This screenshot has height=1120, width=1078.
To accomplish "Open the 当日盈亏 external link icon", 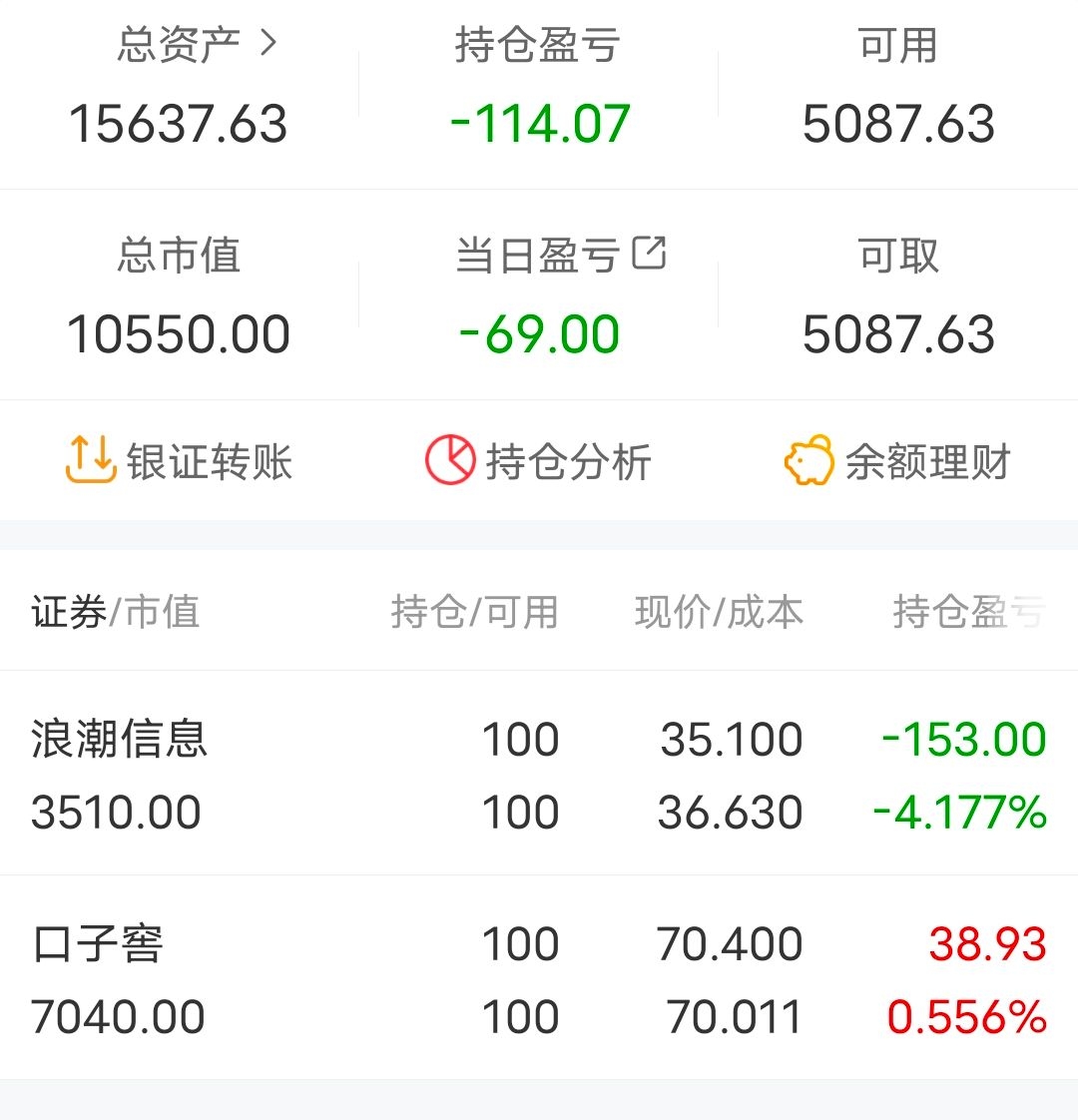I will (x=650, y=254).
